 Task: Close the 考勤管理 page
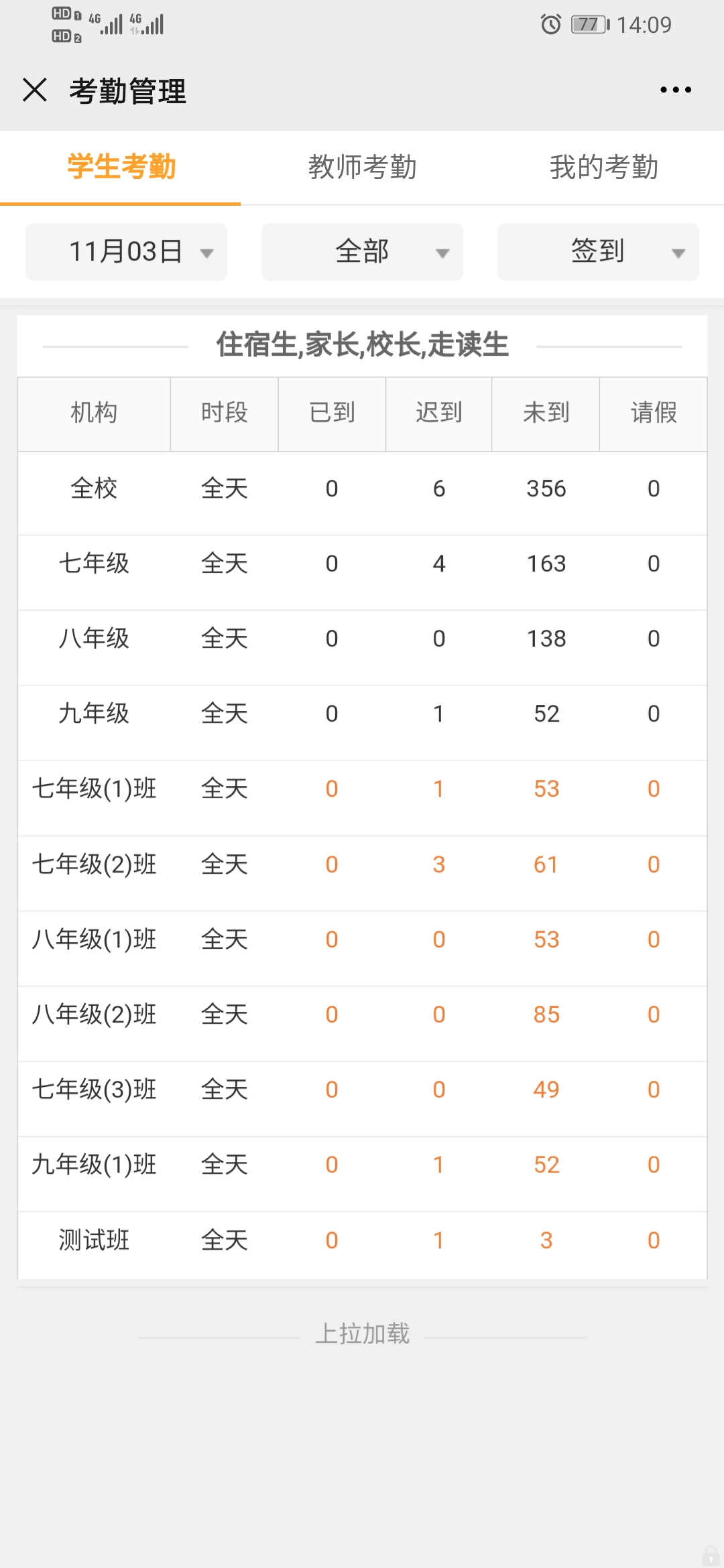[35, 89]
